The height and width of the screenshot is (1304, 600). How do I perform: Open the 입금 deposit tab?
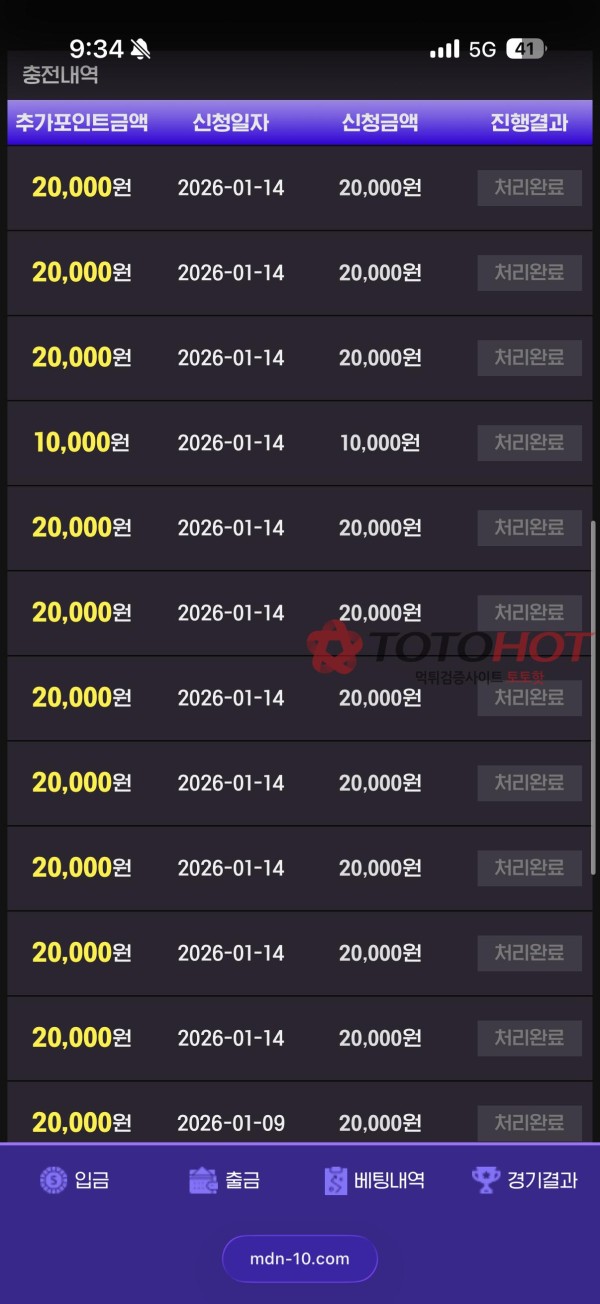coord(75,1180)
